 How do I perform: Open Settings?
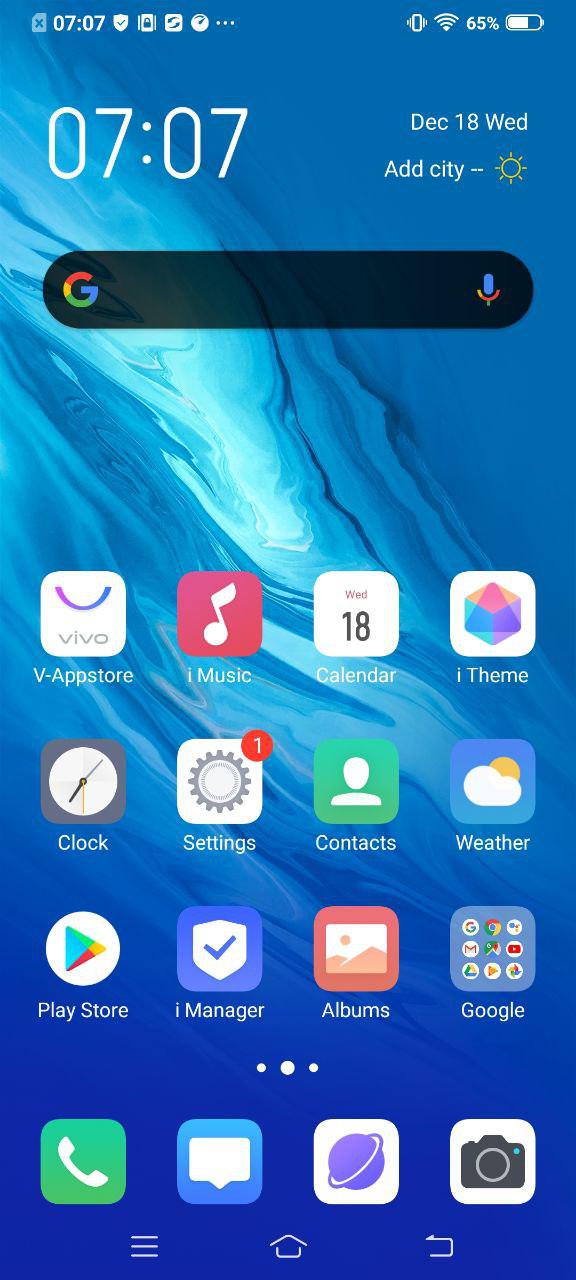pos(220,781)
